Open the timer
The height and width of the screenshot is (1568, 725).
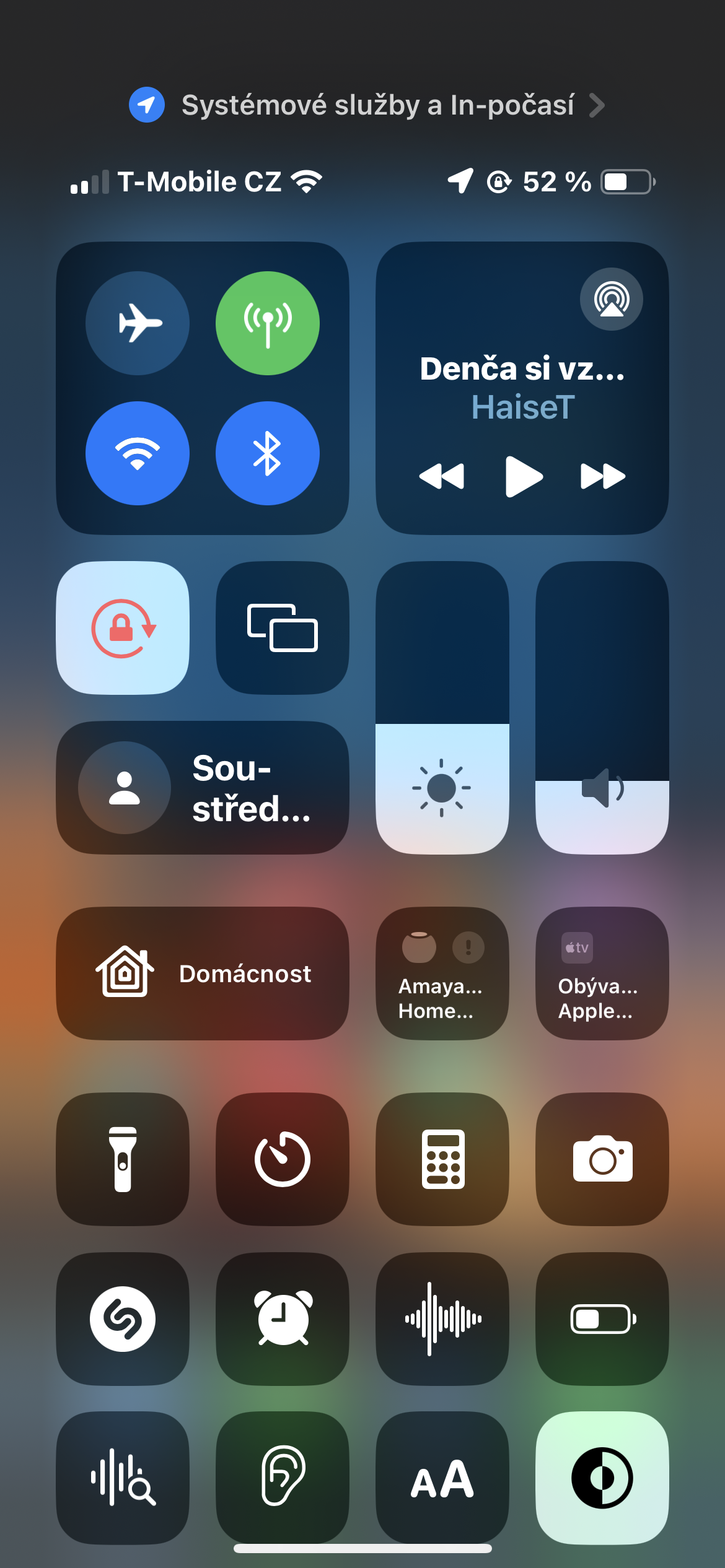click(x=283, y=1159)
